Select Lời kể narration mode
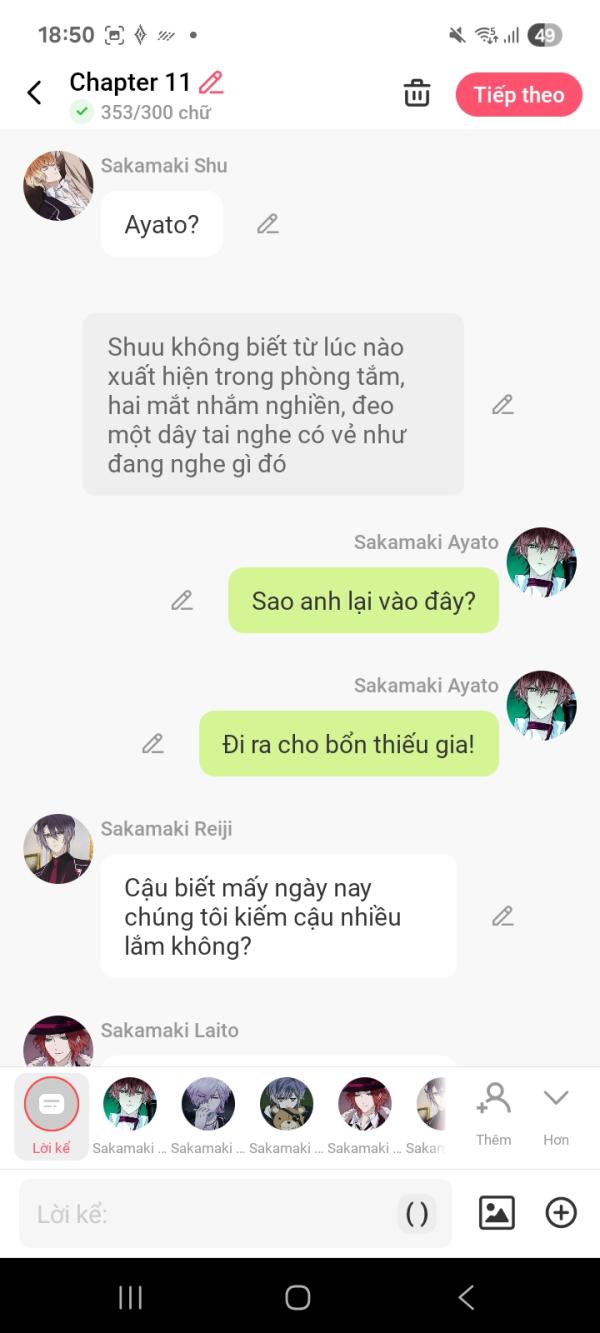Screen dimensions: 600x1333 click(51, 1116)
